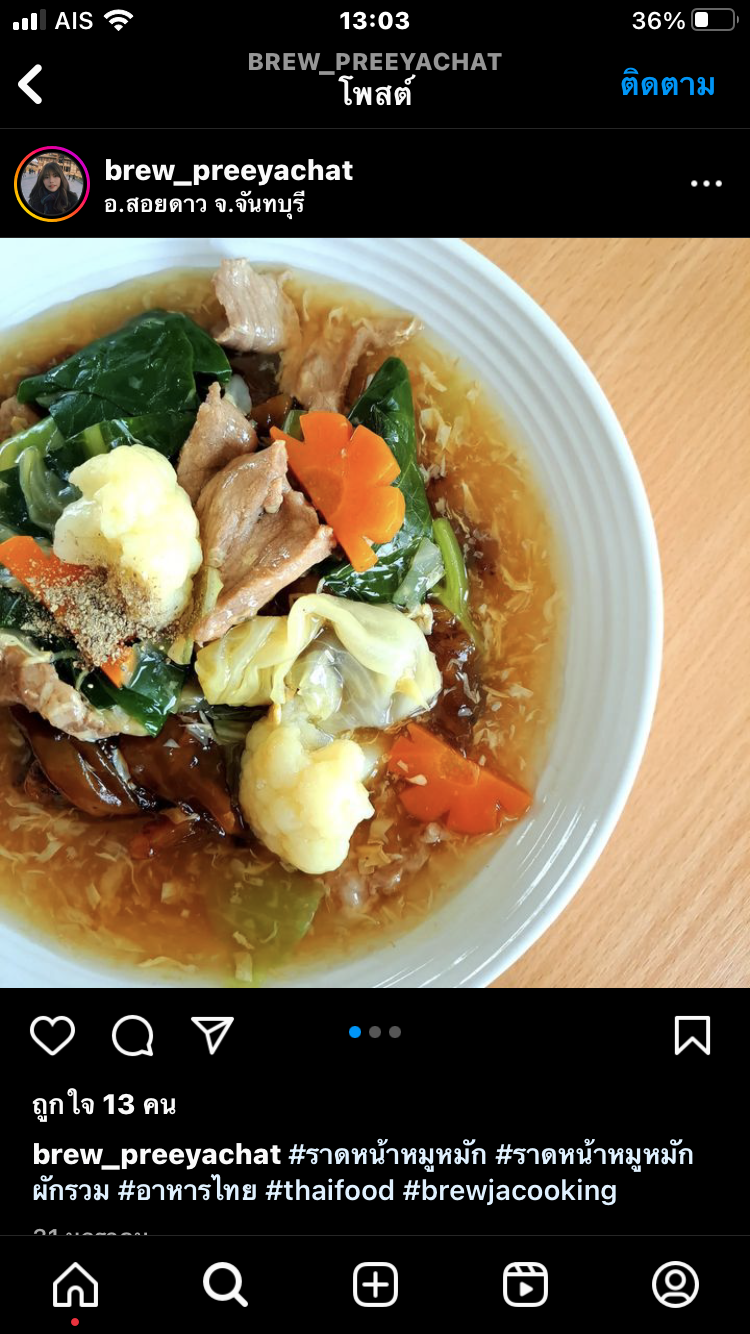Screen dimensions: 750x1334
Task: Like the post with the heart icon
Action: click(x=52, y=1036)
